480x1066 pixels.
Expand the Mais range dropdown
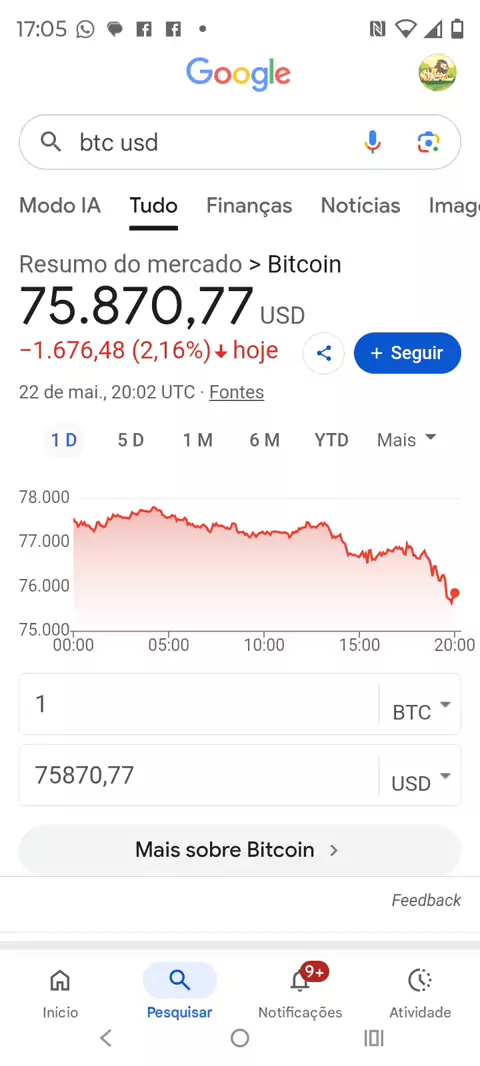407,440
